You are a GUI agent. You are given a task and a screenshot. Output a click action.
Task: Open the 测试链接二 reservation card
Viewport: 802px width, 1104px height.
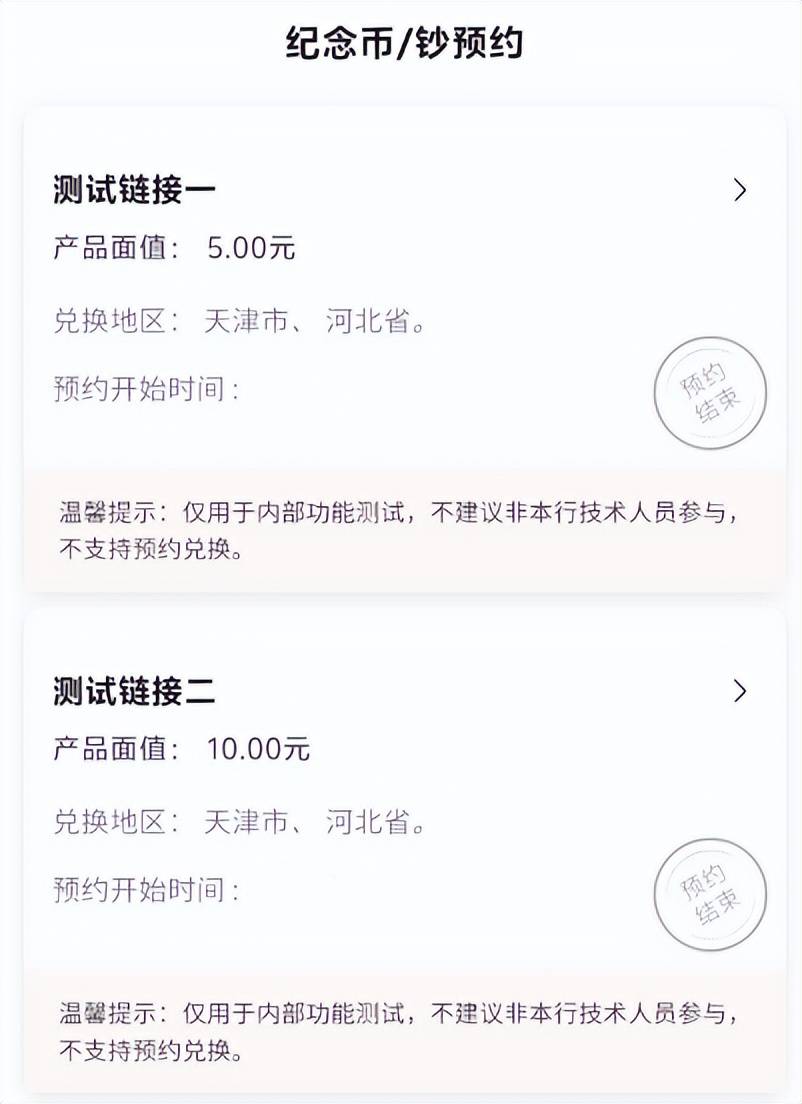135,691
